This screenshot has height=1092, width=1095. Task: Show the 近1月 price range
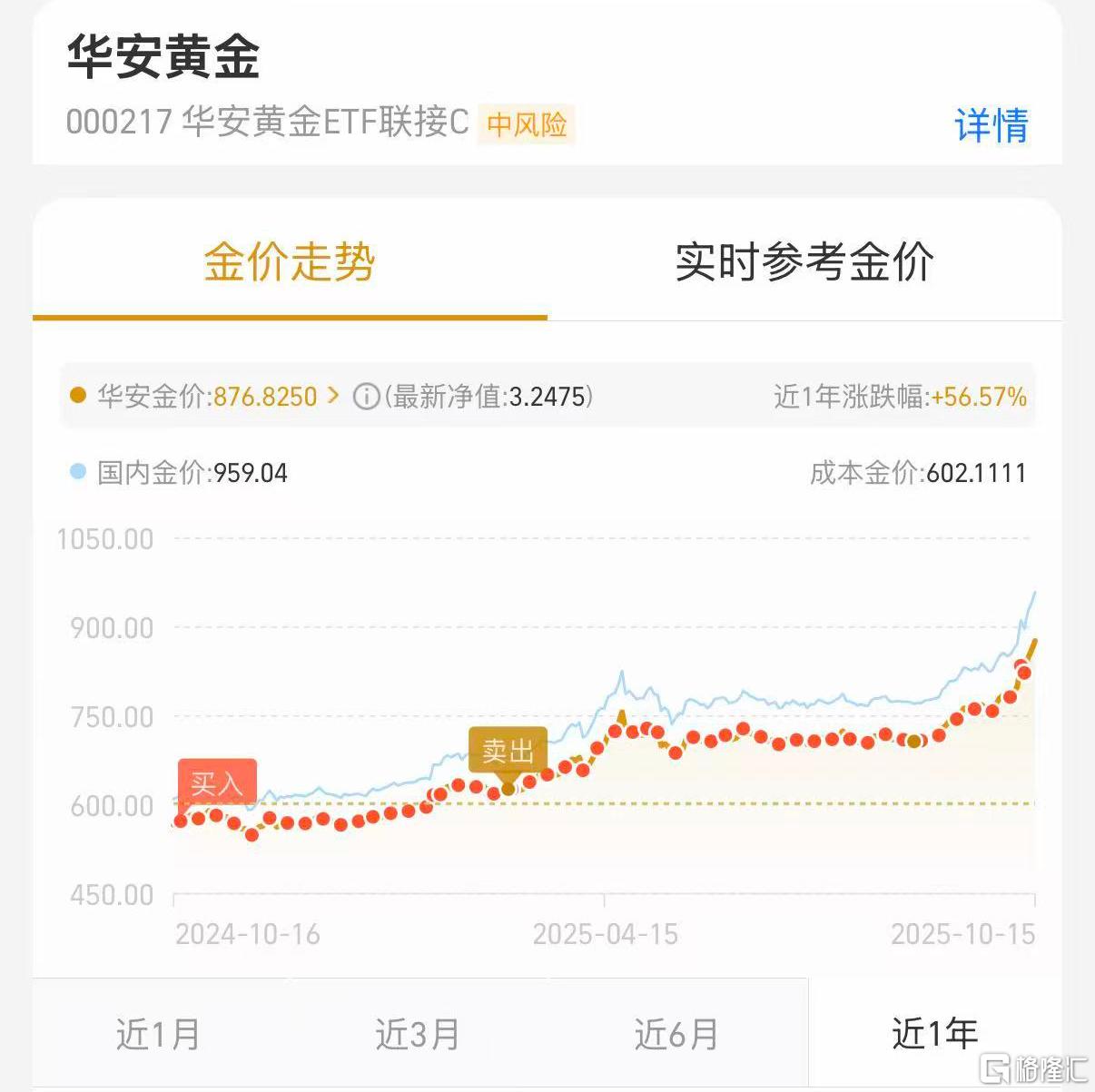tap(158, 1034)
